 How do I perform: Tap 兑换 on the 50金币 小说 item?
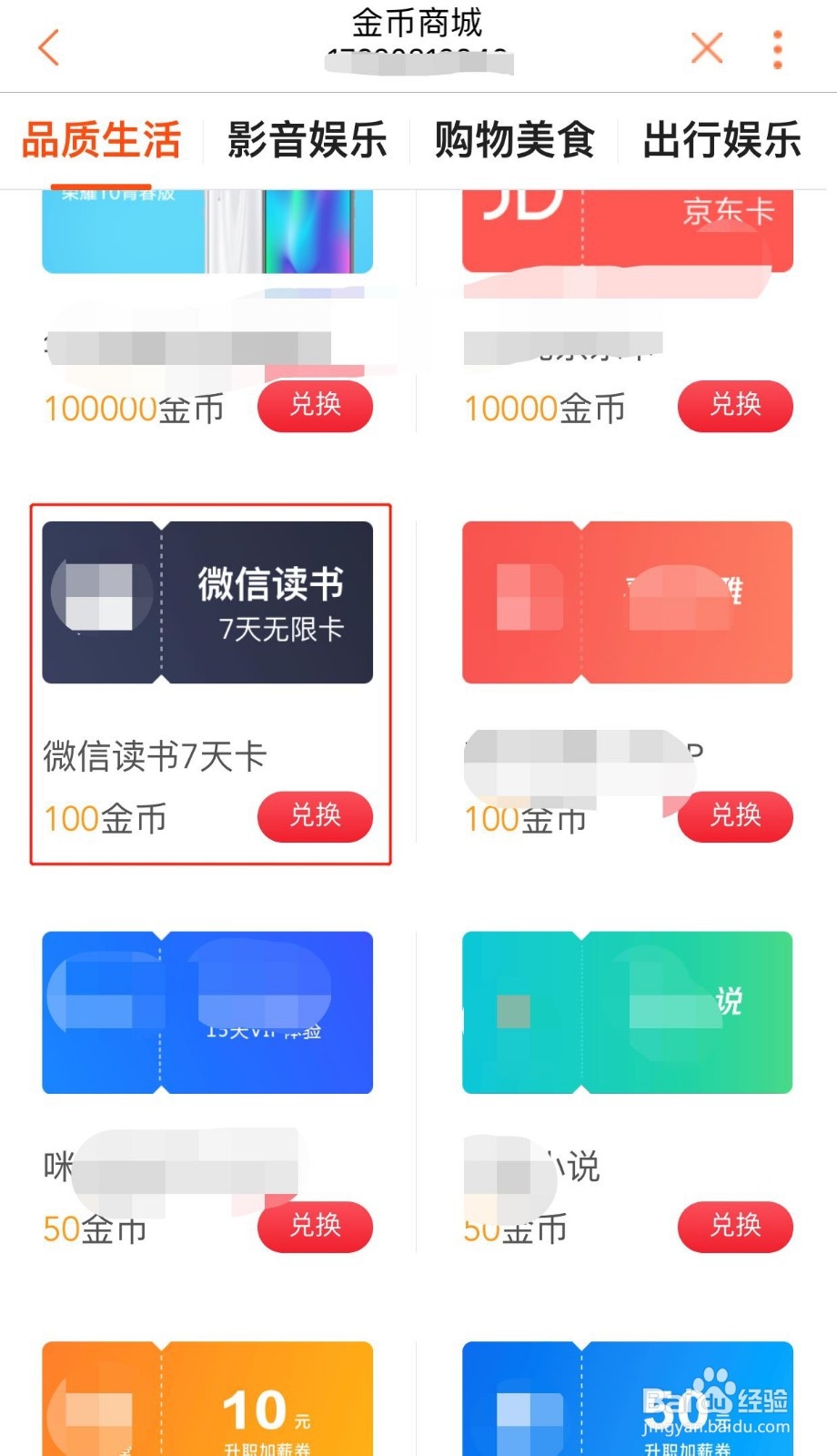point(734,1227)
